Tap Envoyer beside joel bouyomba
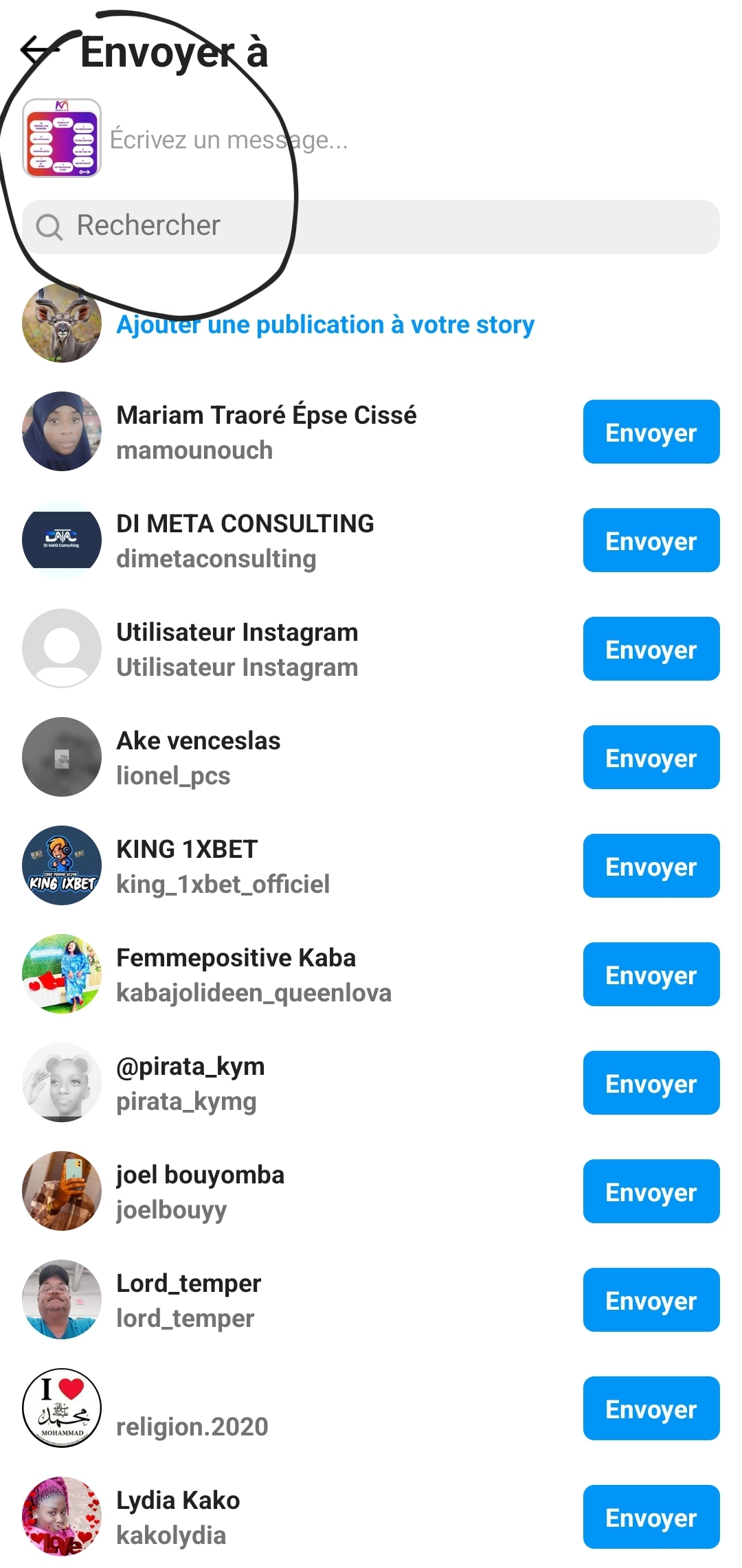 [651, 1192]
